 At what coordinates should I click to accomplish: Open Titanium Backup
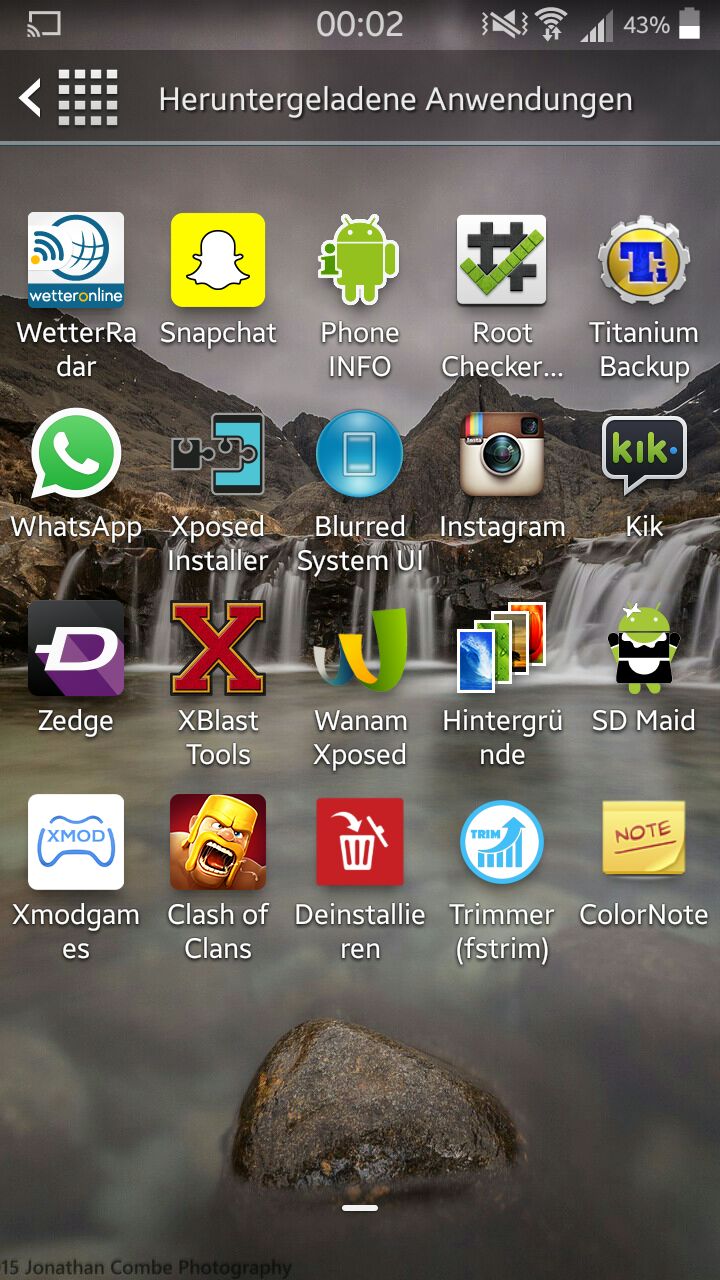tap(644, 260)
